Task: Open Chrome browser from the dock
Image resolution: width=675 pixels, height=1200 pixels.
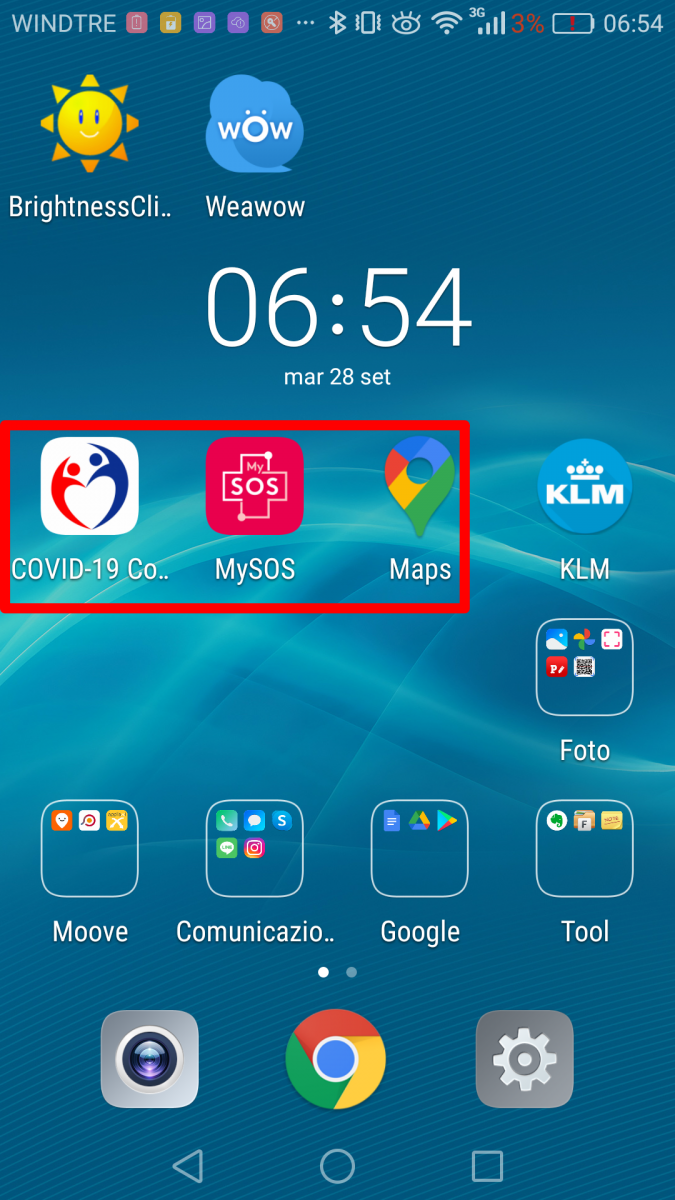Action: (336, 1059)
